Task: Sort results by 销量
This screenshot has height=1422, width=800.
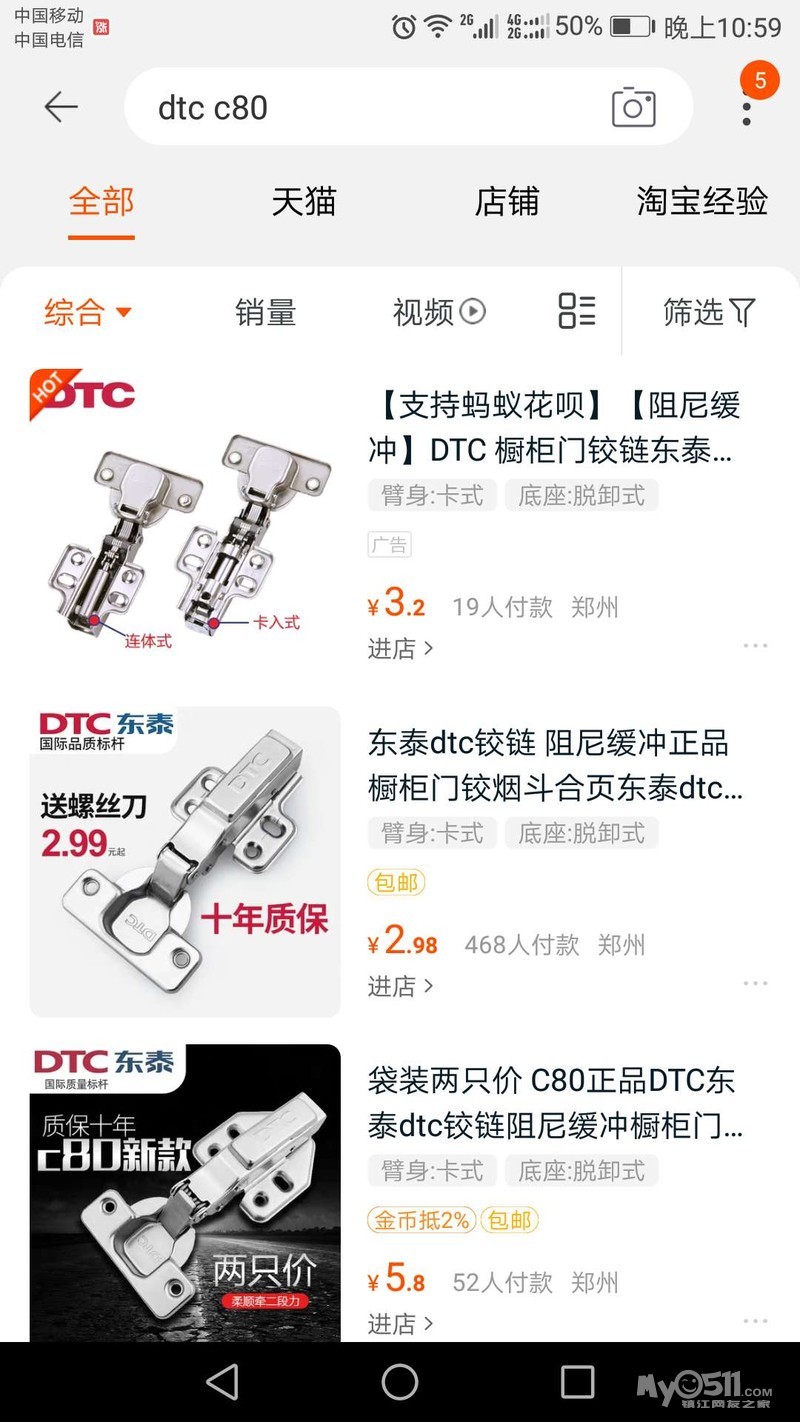Action: point(265,312)
